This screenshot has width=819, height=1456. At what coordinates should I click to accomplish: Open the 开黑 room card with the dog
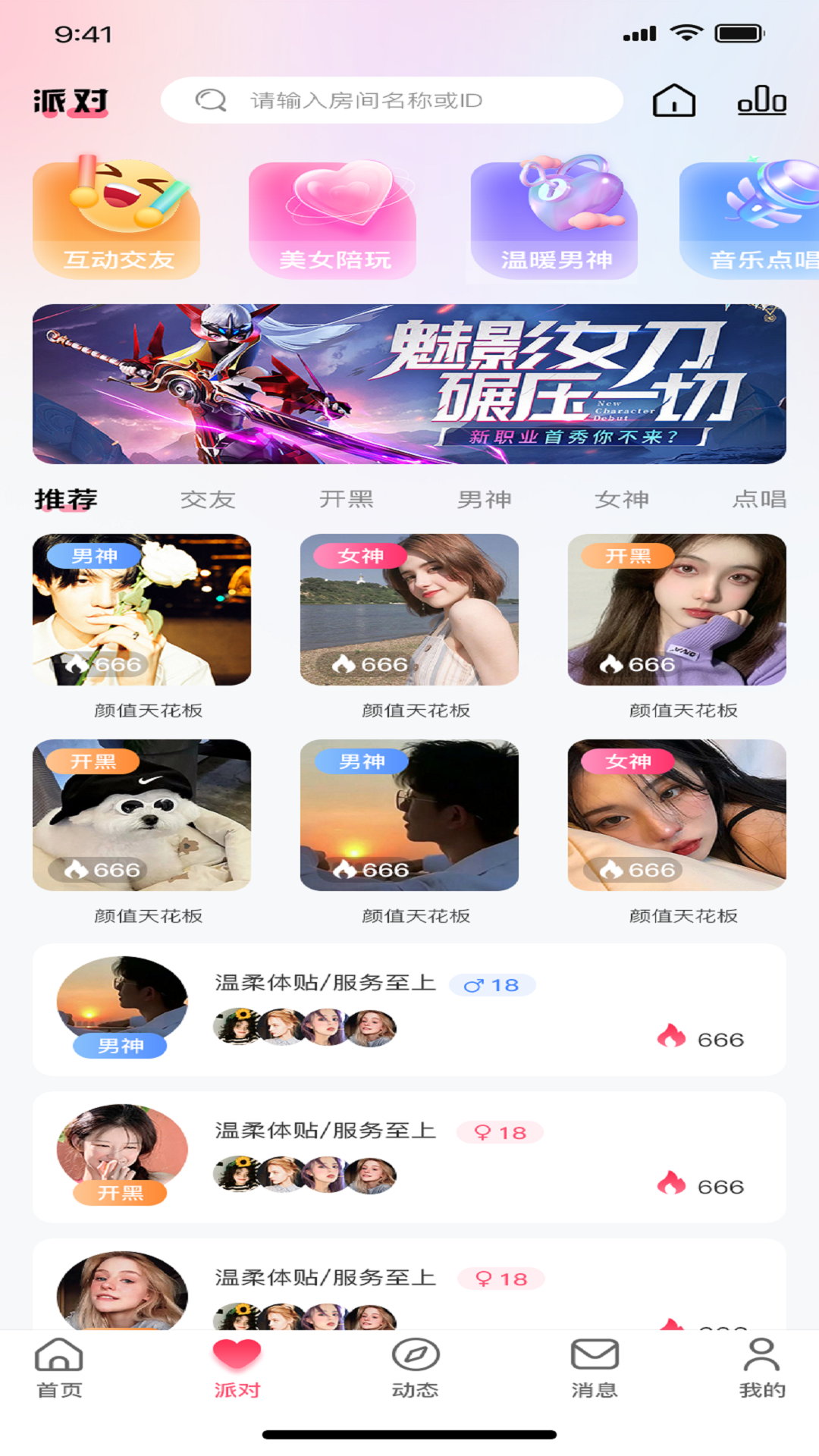(142, 815)
